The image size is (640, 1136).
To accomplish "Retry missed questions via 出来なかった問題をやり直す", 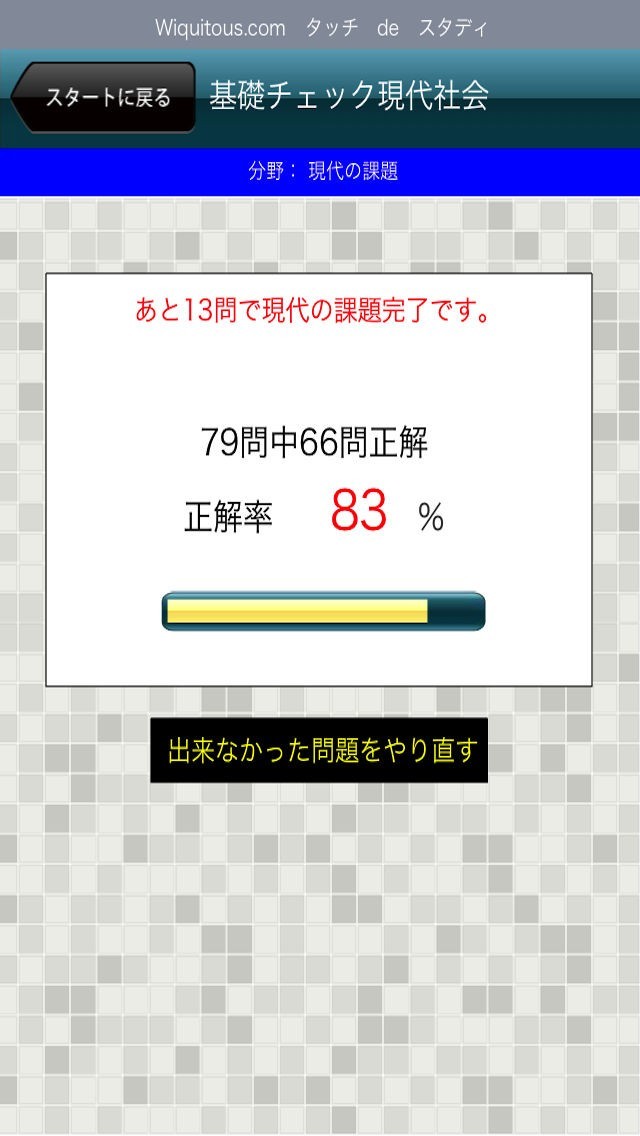I will [x=319, y=750].
